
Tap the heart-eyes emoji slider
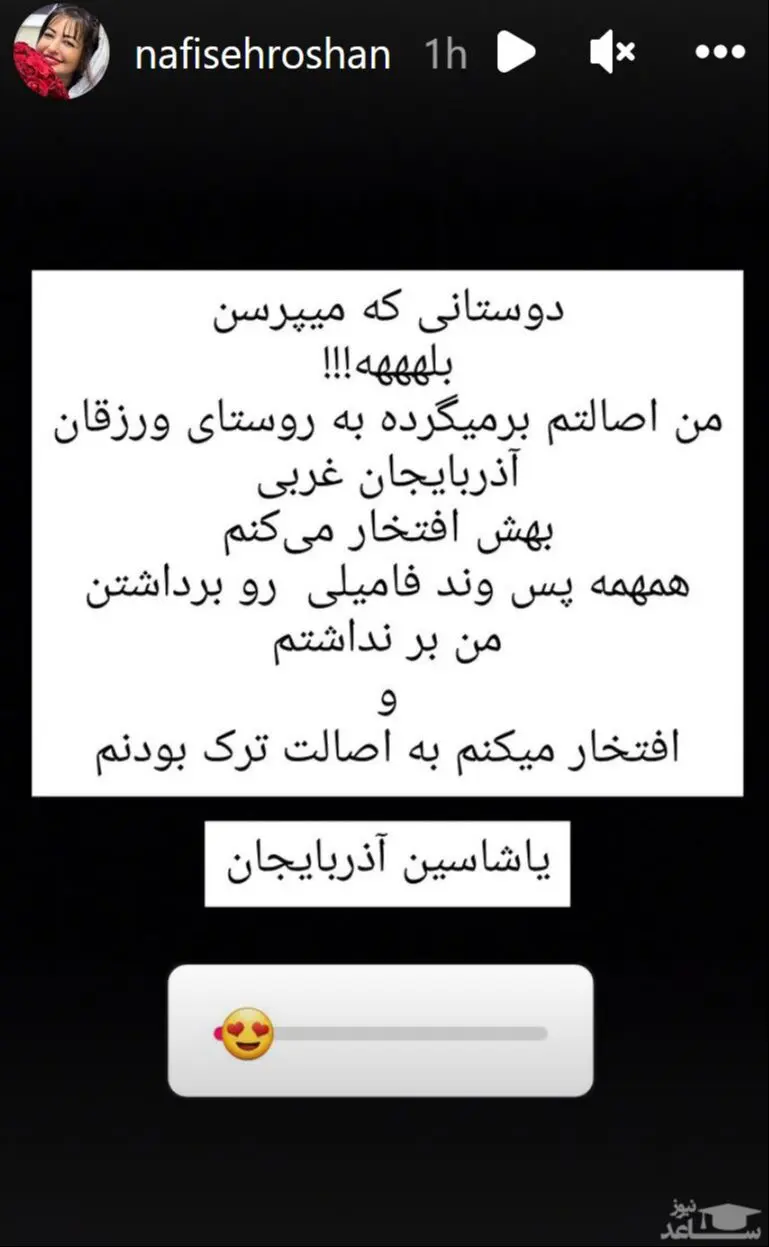247,1033
